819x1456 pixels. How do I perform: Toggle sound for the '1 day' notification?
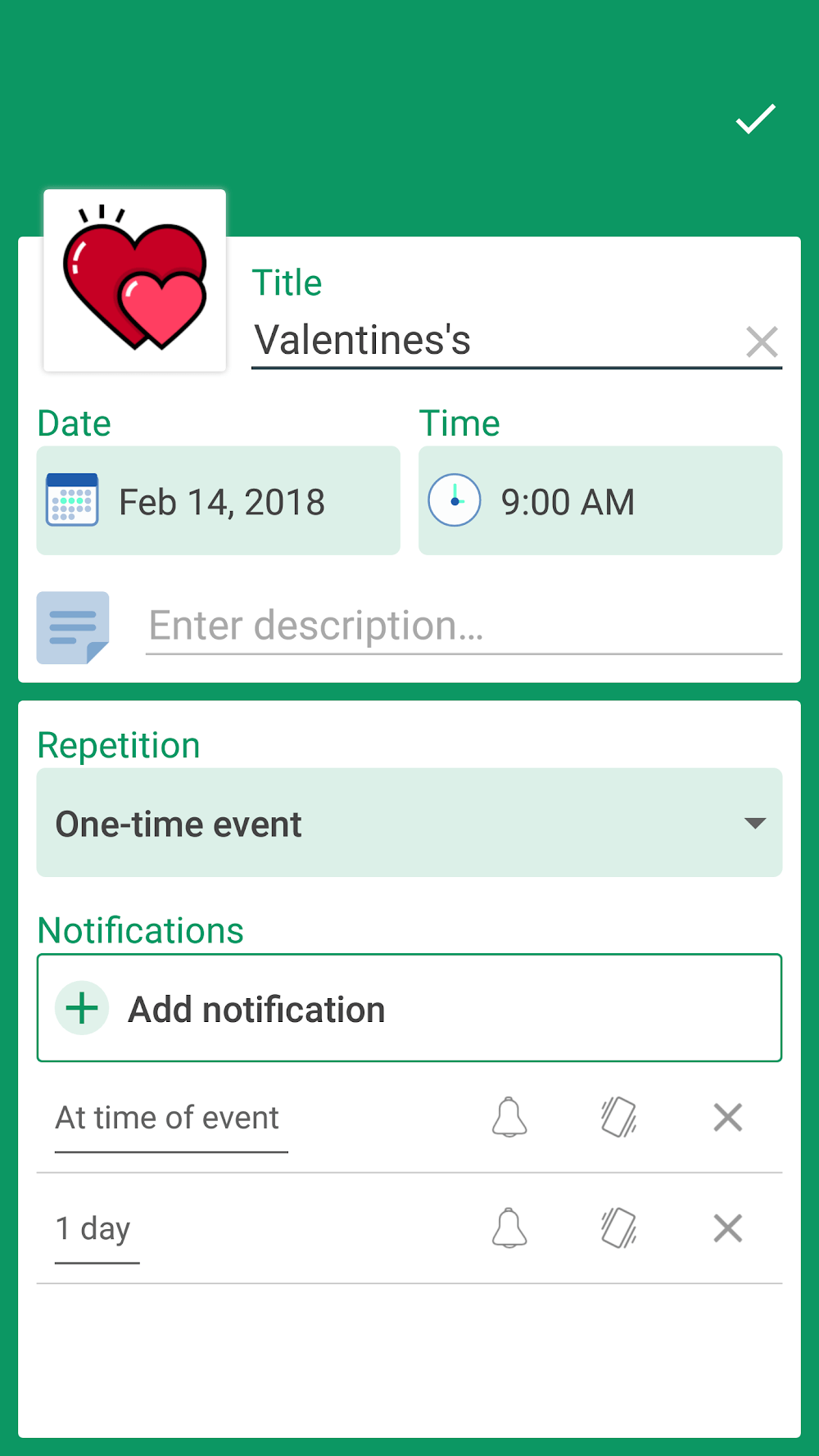[x=509, y=1228]
